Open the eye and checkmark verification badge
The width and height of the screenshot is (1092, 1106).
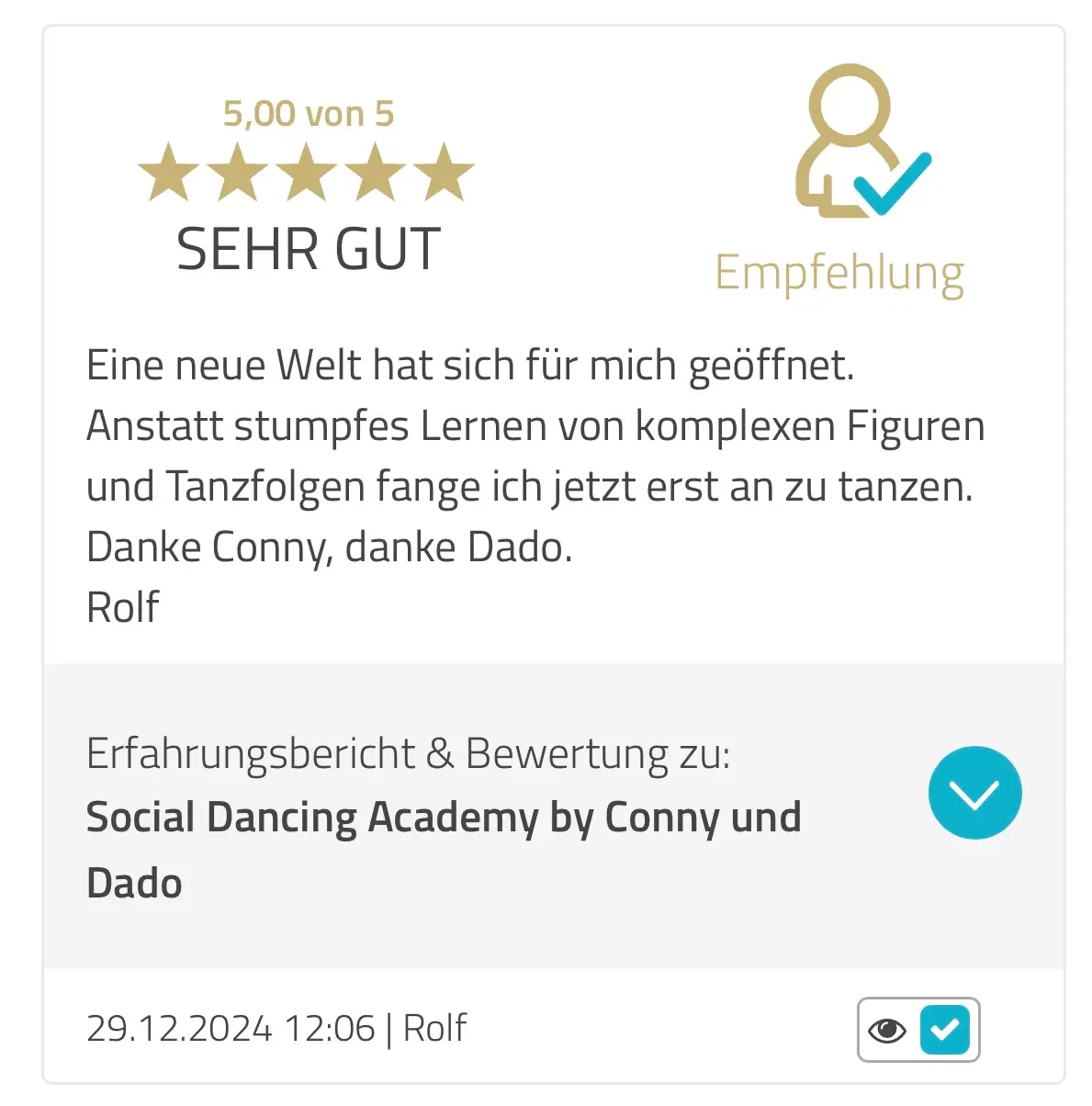(918, 1030)
